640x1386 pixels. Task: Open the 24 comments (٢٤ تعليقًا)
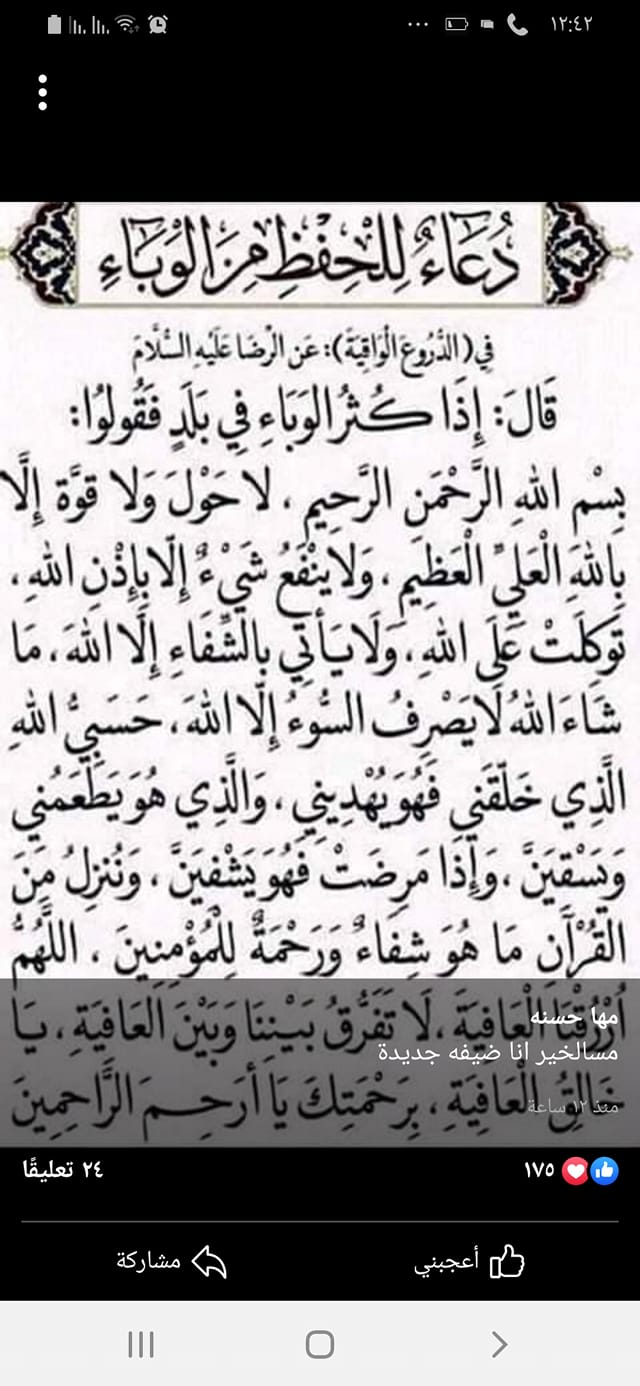(x=63, y=1169)
